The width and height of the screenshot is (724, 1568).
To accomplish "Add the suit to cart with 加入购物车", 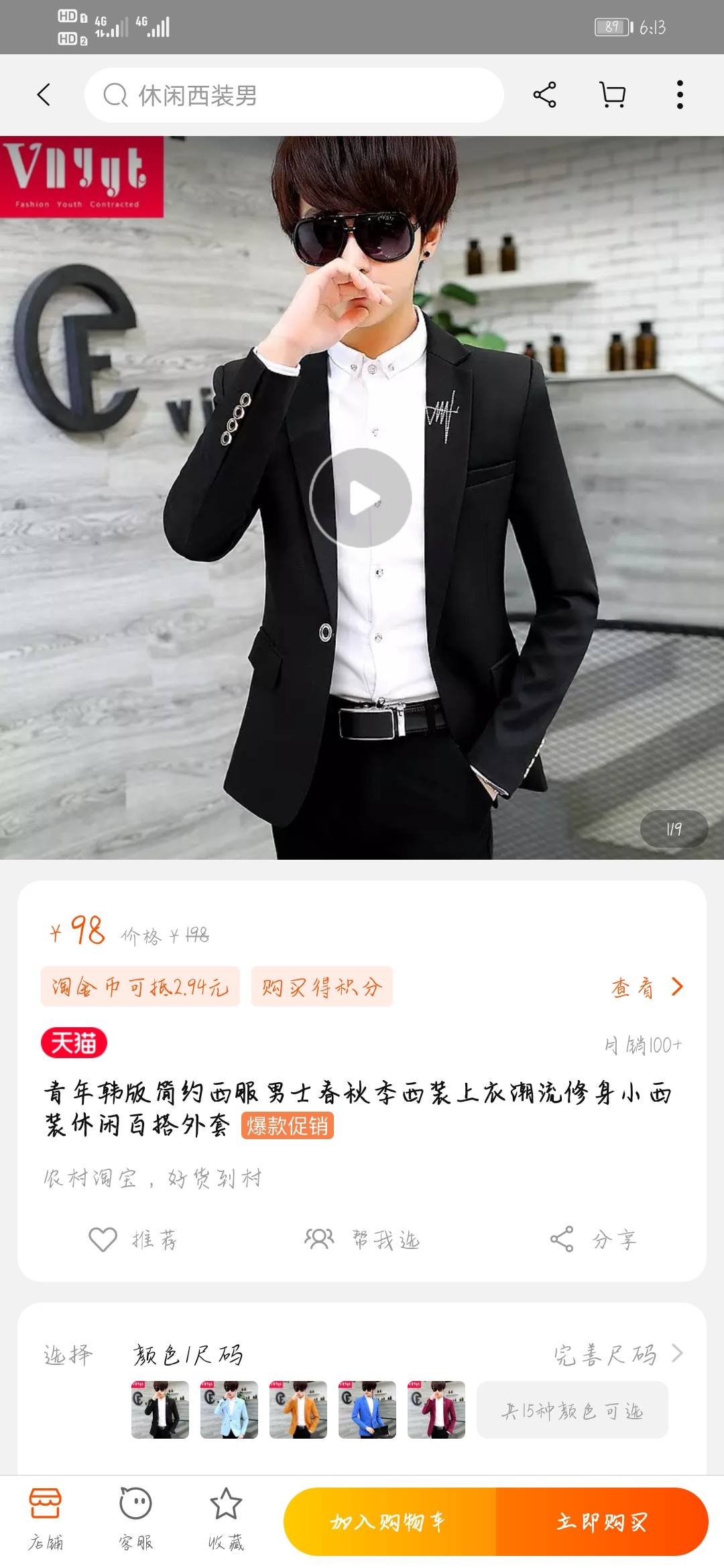I will click(389, 1522).
